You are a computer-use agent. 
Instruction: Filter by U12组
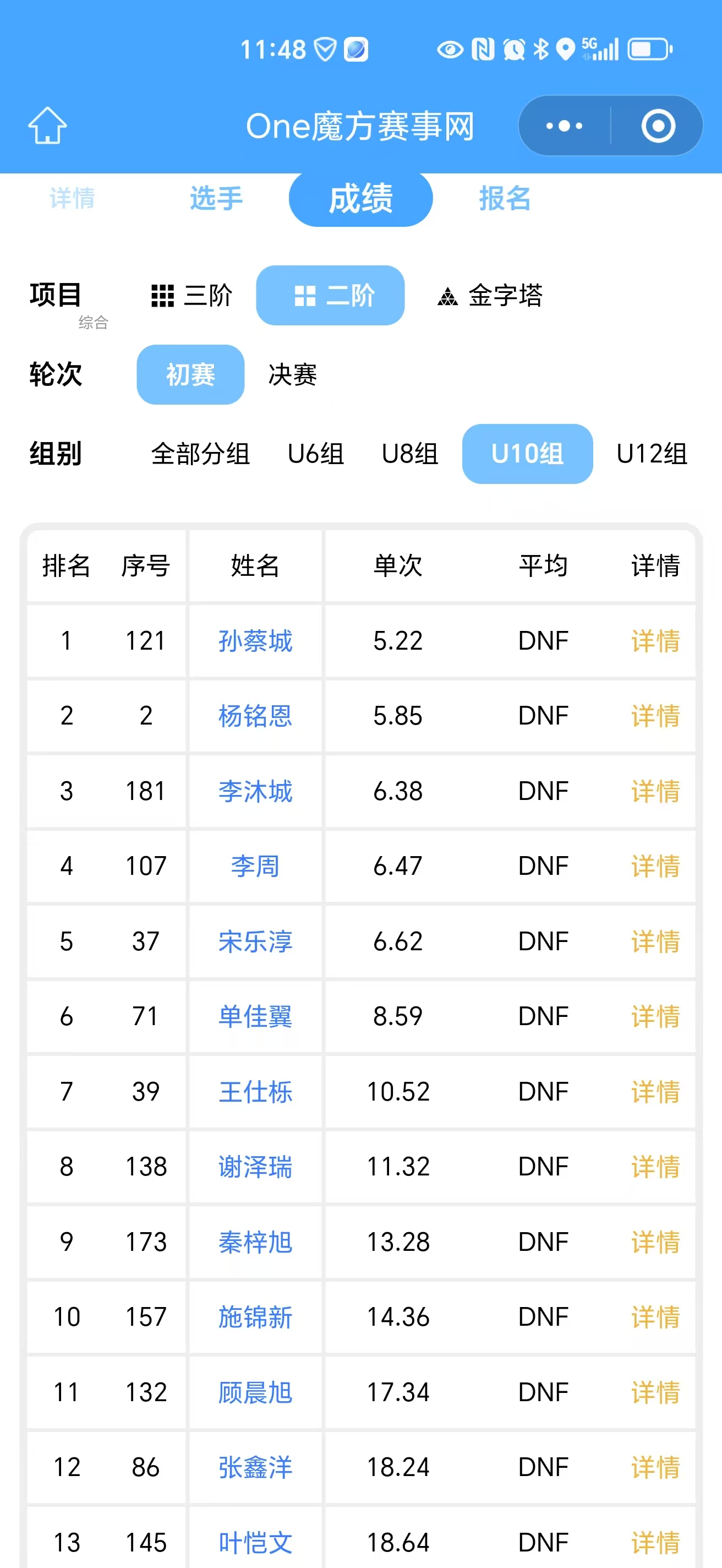(652, 454)
